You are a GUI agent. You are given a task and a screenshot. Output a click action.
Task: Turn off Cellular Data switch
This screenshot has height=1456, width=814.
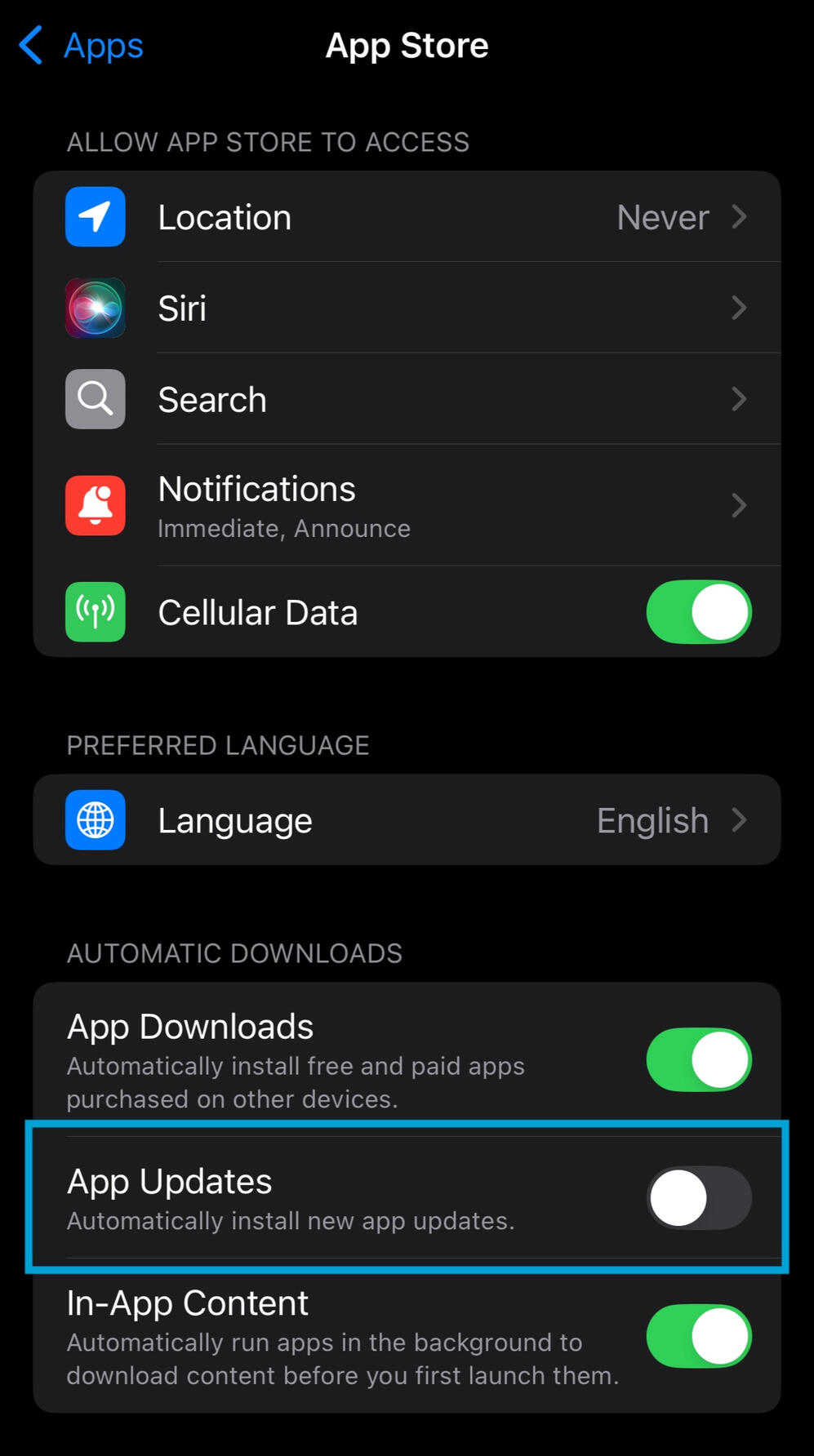[698, 612]
